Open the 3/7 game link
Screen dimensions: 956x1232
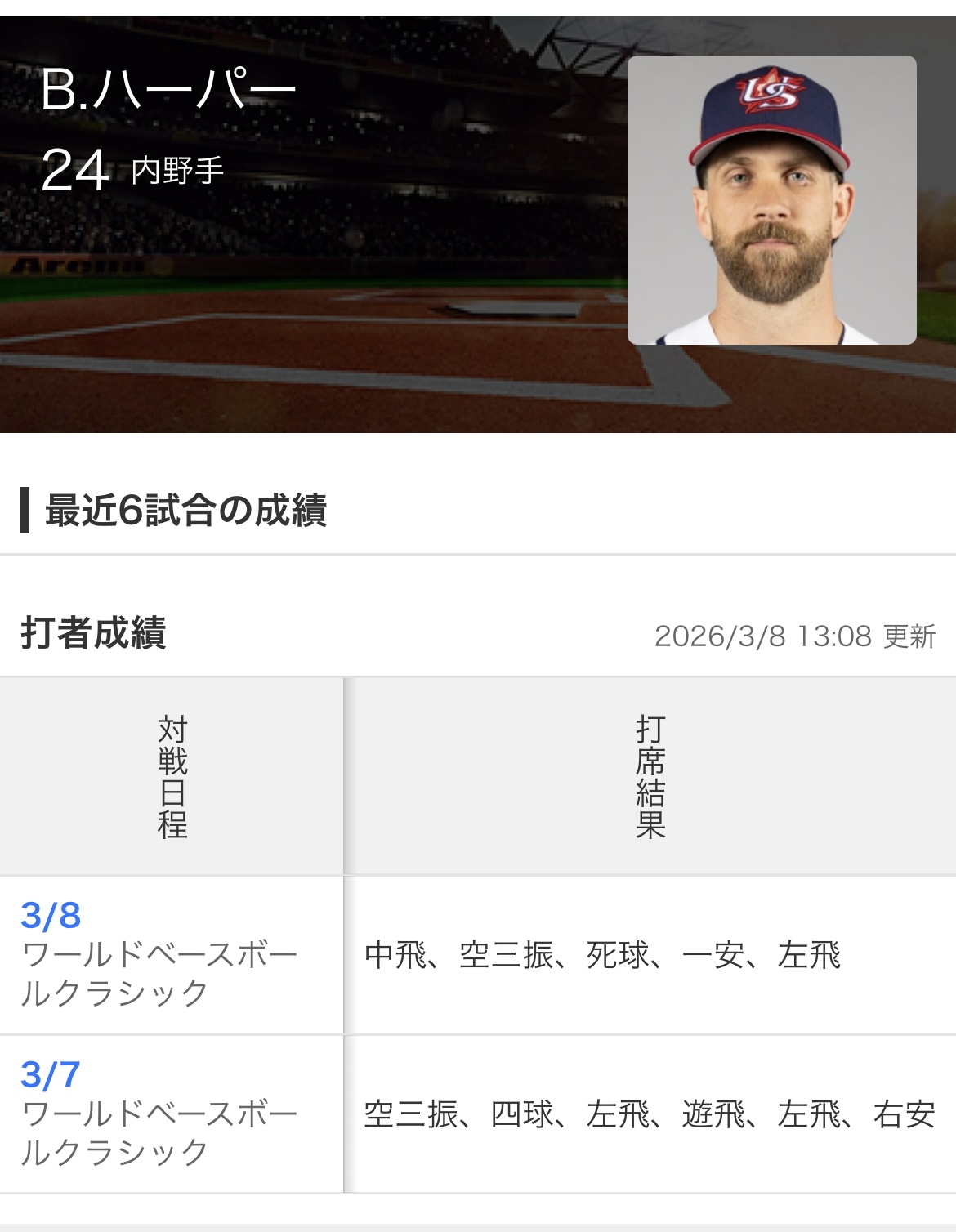tap(51, 1075)
